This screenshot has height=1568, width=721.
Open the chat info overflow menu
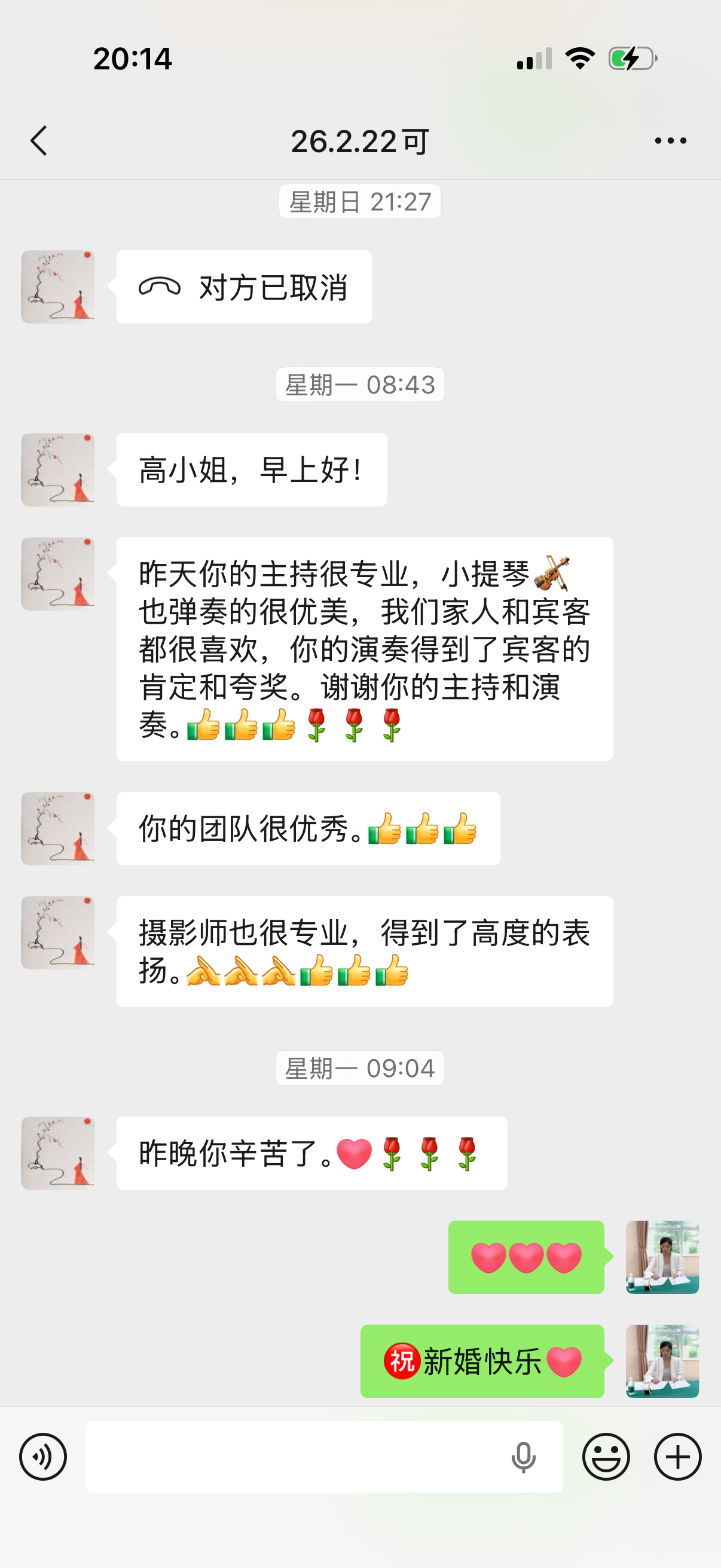670,141
